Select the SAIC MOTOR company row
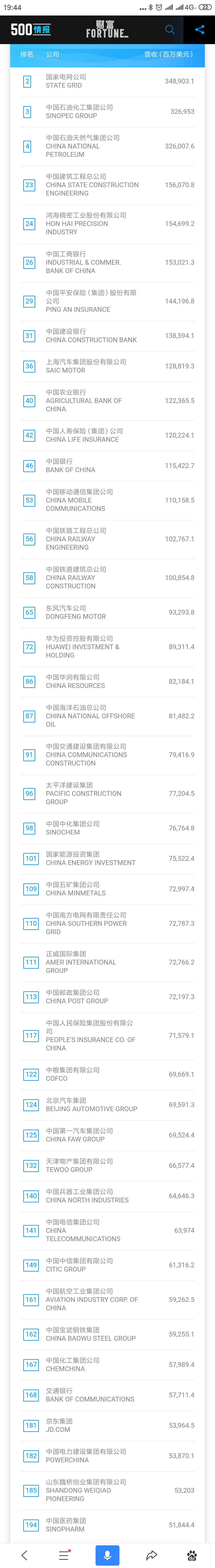The height and width of the screenshot is (1568, 215). click(x=107, y=366)
